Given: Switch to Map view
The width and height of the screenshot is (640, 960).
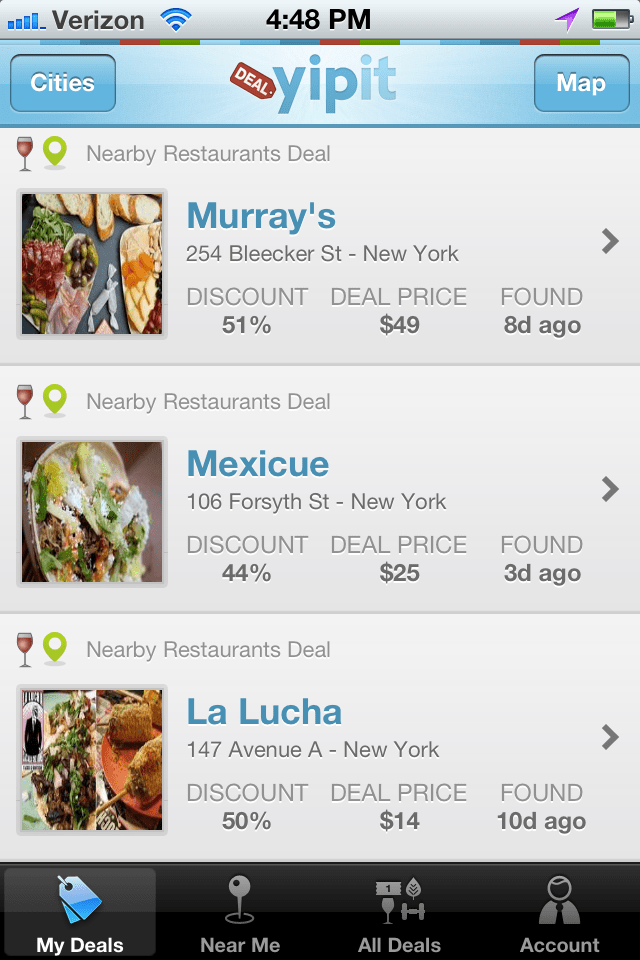Looking at the screenshot, I should pyautogui.click(x=580, y=83).
